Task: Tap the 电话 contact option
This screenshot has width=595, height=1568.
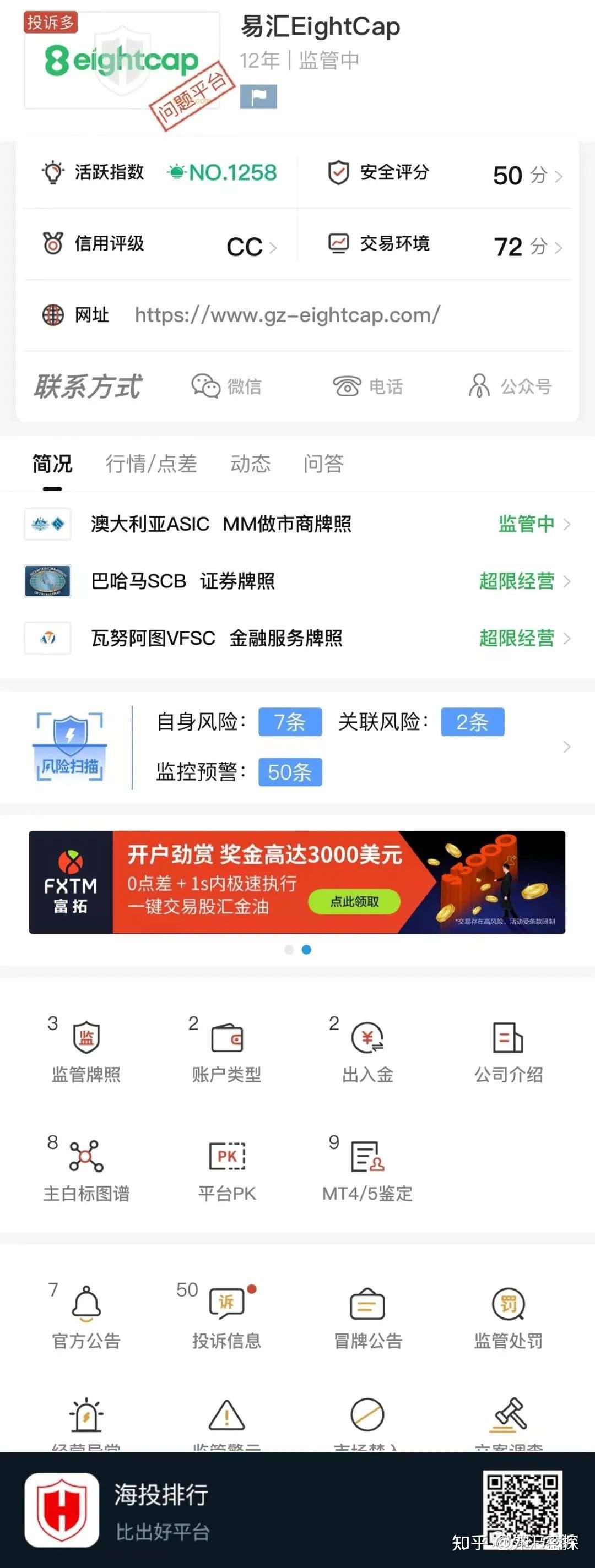Action: pyautogui.click(x=368, y=386)
